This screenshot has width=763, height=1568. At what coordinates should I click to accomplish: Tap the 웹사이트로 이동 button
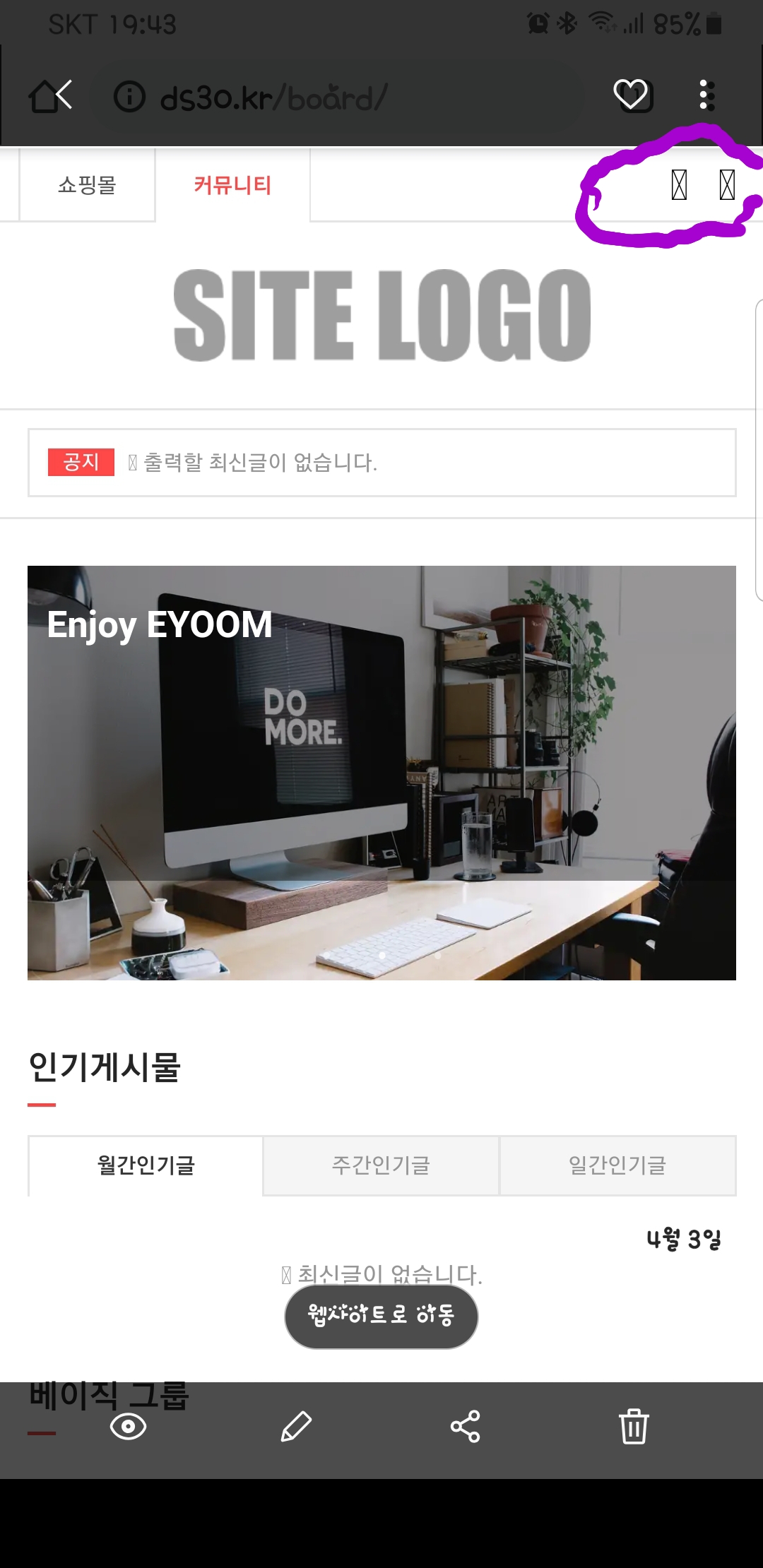coord(381,1316)
